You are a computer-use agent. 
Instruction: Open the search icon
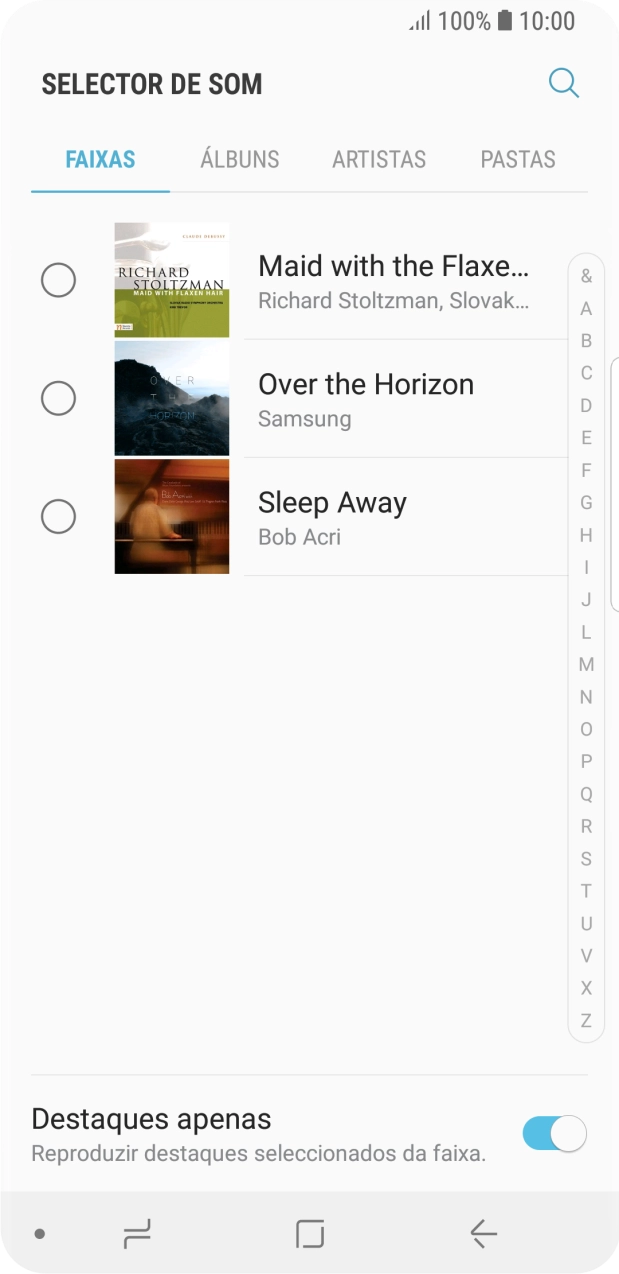[564, 84]
